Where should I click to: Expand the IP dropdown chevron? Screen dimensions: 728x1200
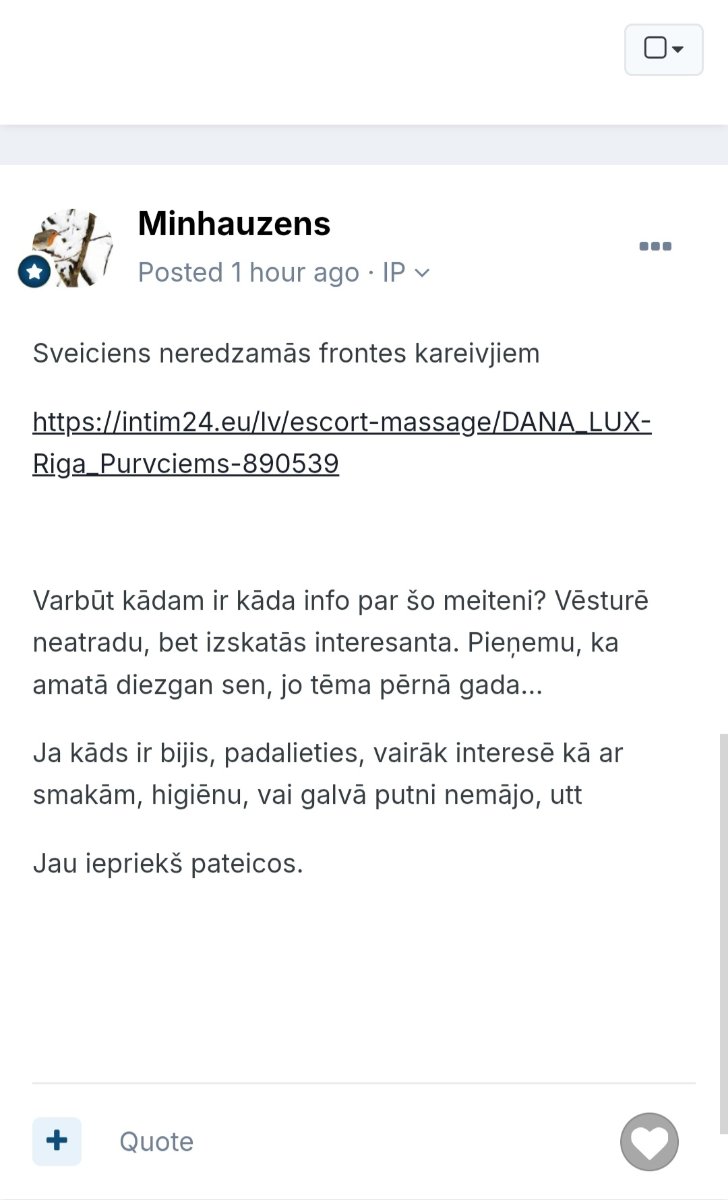tap(422, 273)
